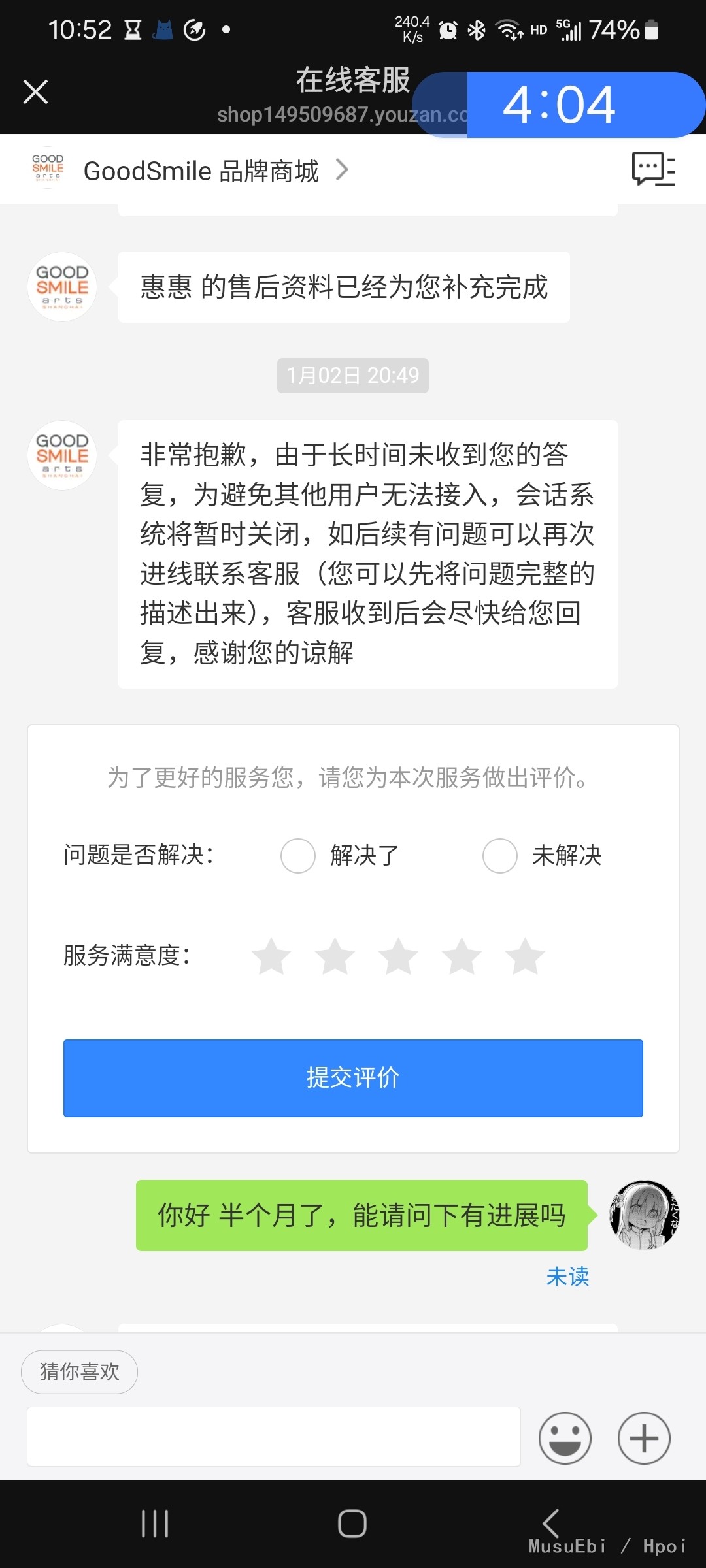Viewport: 706px width, 1568px height.
Task: Rate service with five stars
Action: tap(525, 956)
